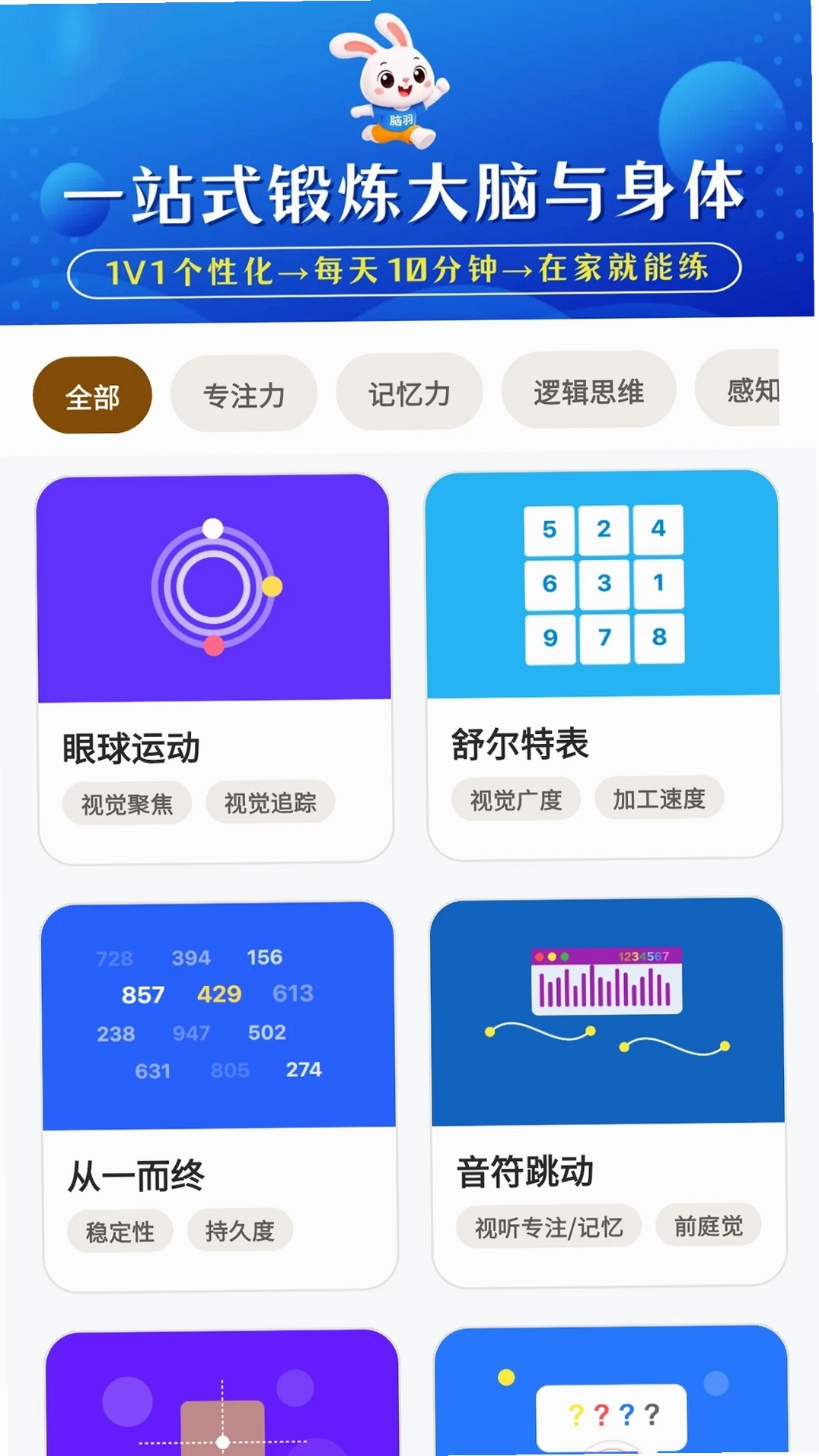Switch to the 记忆力 category
The width and height of the screenshot is (819, 1456).
coord(409,393)
